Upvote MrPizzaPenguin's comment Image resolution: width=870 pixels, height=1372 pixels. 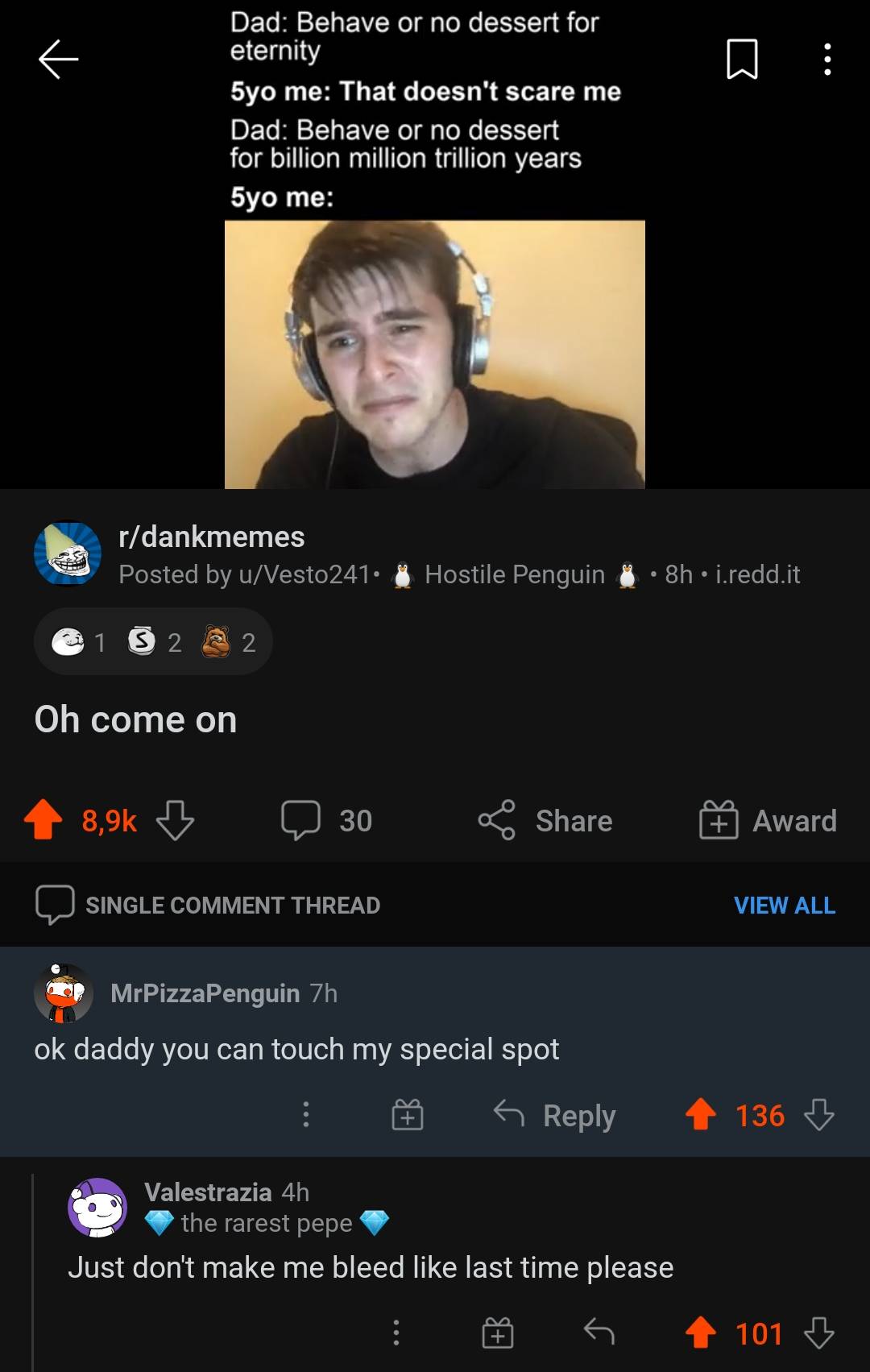click(701, 1115)
